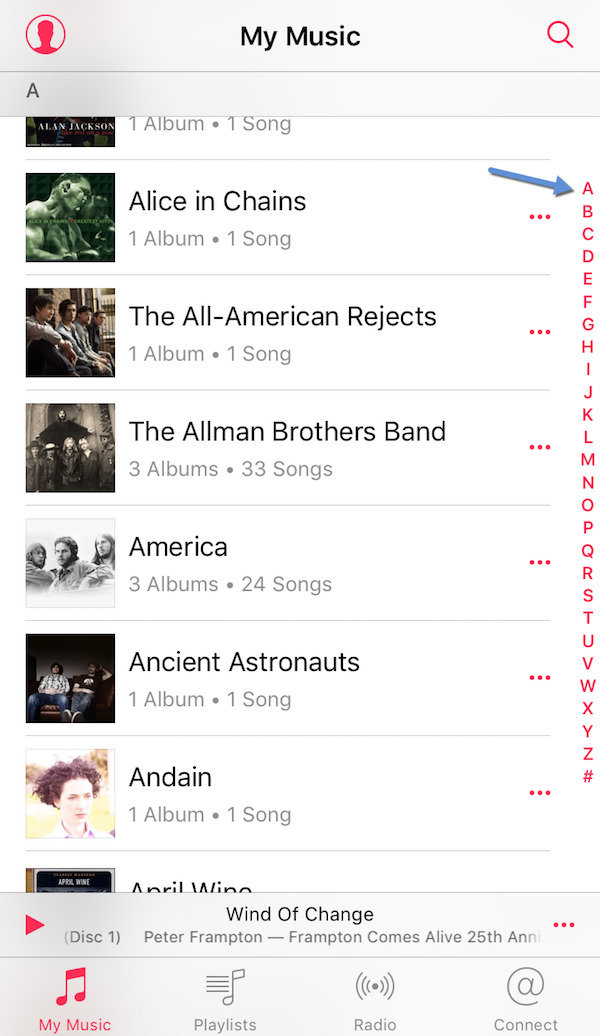Image resolution: width=600 pixels, height=1036 pixels.
Task: Open options for The All-American Rejects
Action: point(540,332)
